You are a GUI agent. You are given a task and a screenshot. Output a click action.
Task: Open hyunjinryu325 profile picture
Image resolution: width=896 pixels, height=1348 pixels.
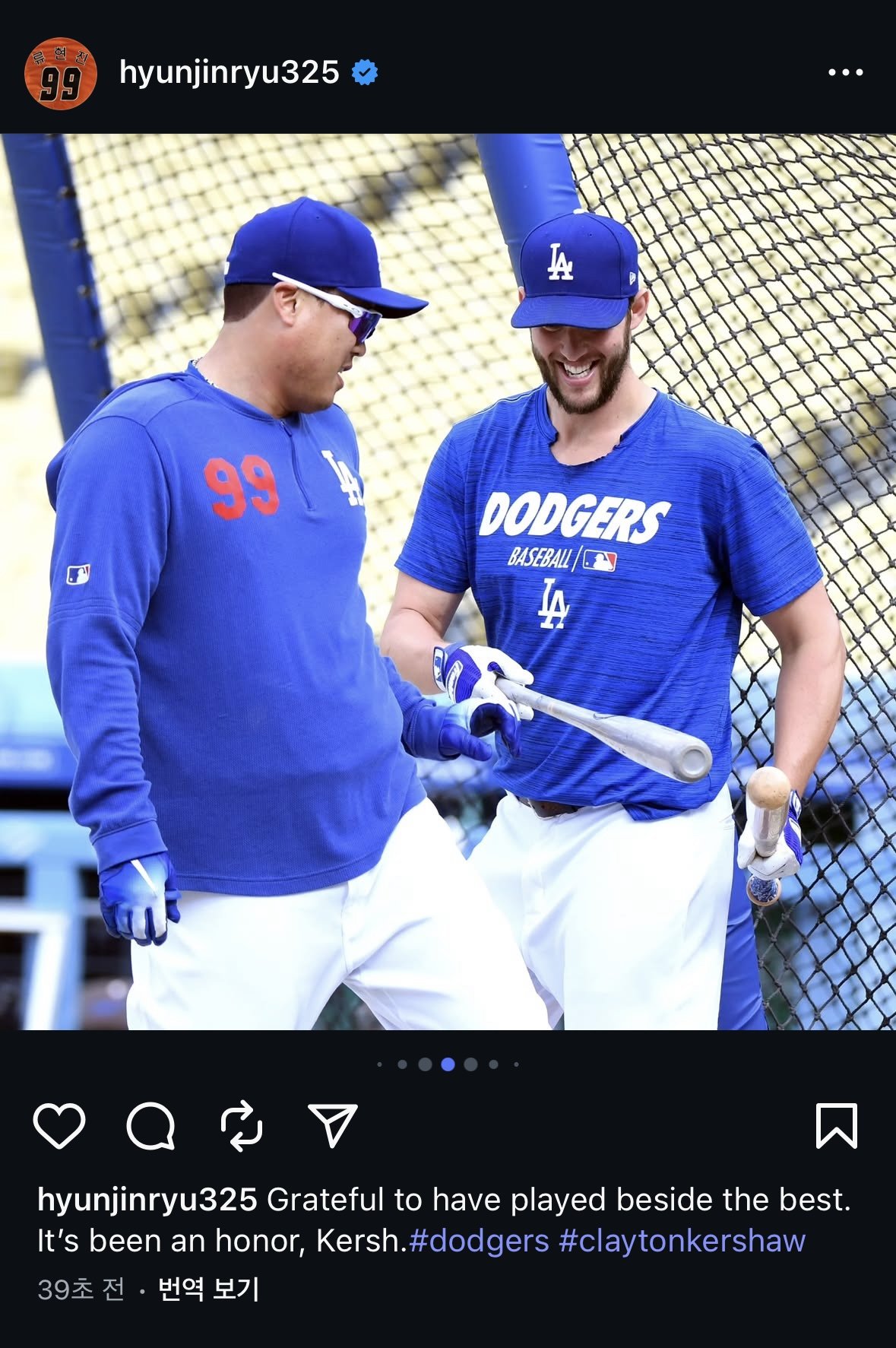[x=60, y=74]
